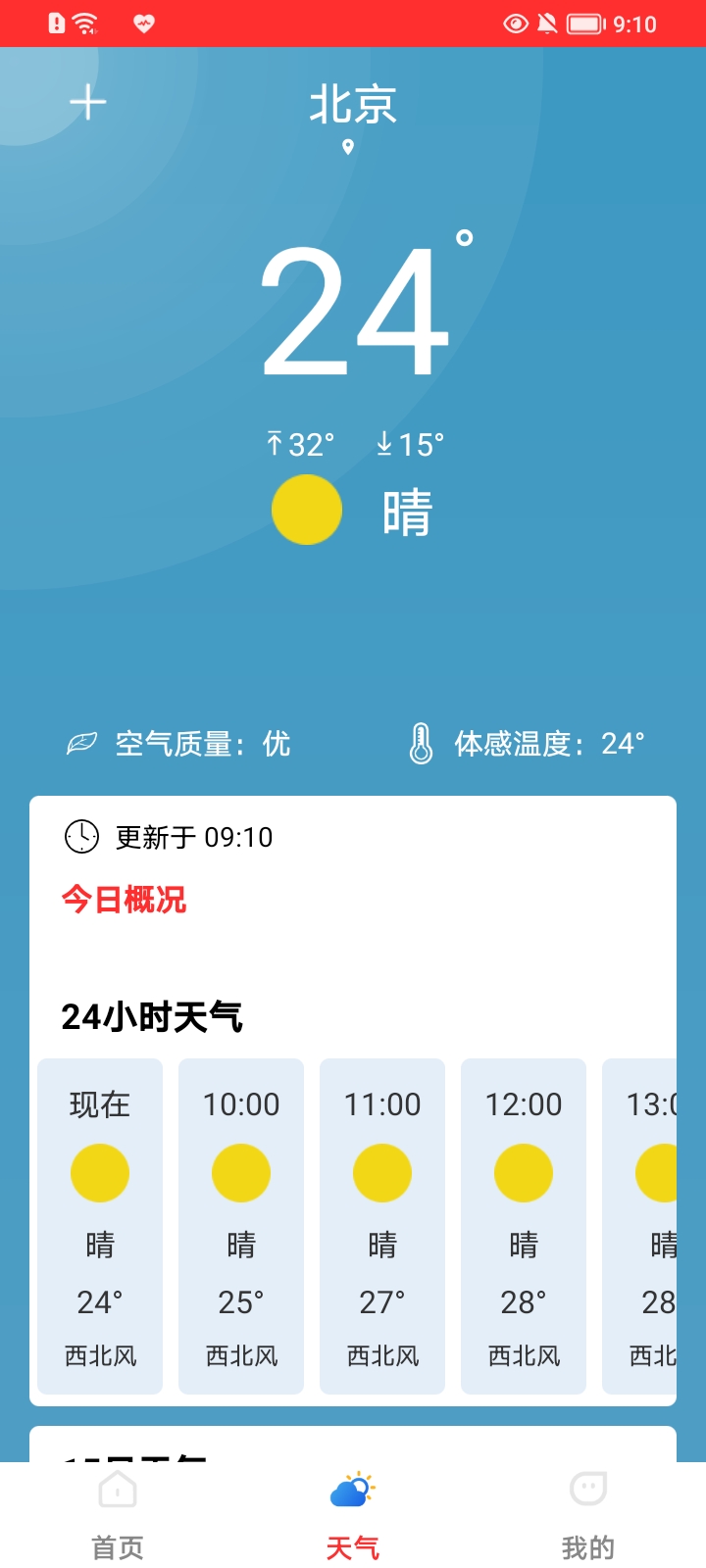
Task: Tap the location pin under 北京
Action: coord(348,145)
